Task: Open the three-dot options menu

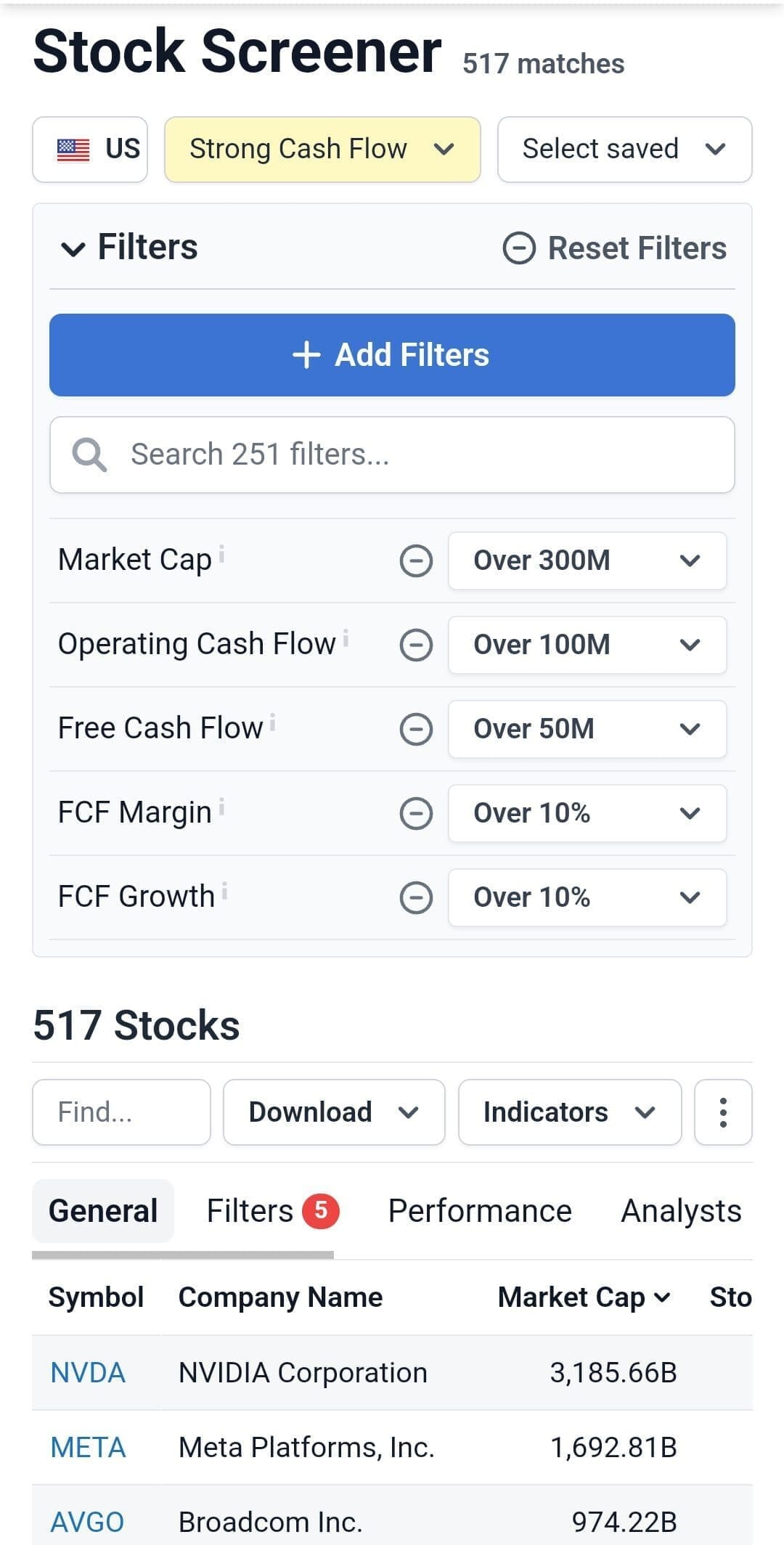Action: coord(723,1112)
